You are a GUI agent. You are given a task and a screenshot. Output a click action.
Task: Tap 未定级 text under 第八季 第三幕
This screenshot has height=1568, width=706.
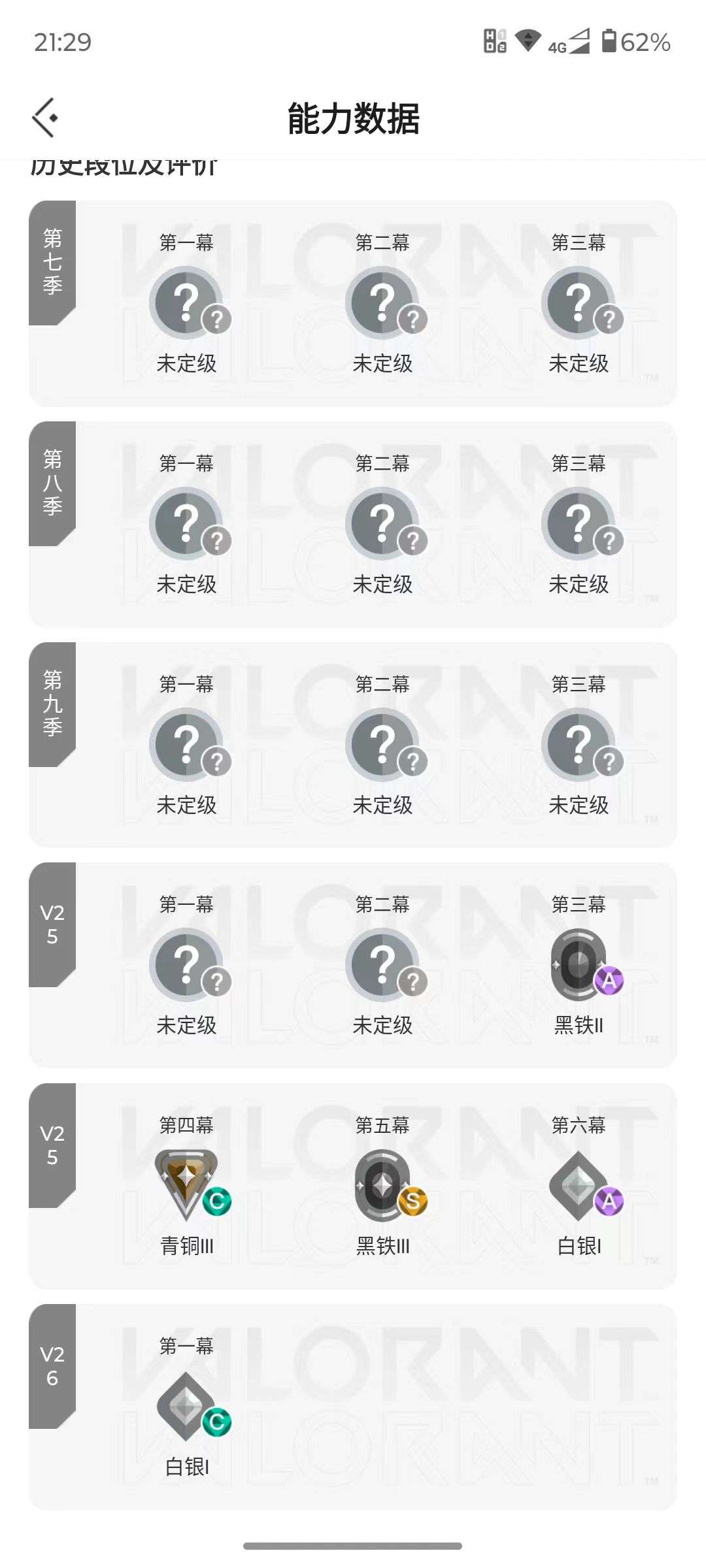pyautogui.click(x=578, y=585)
